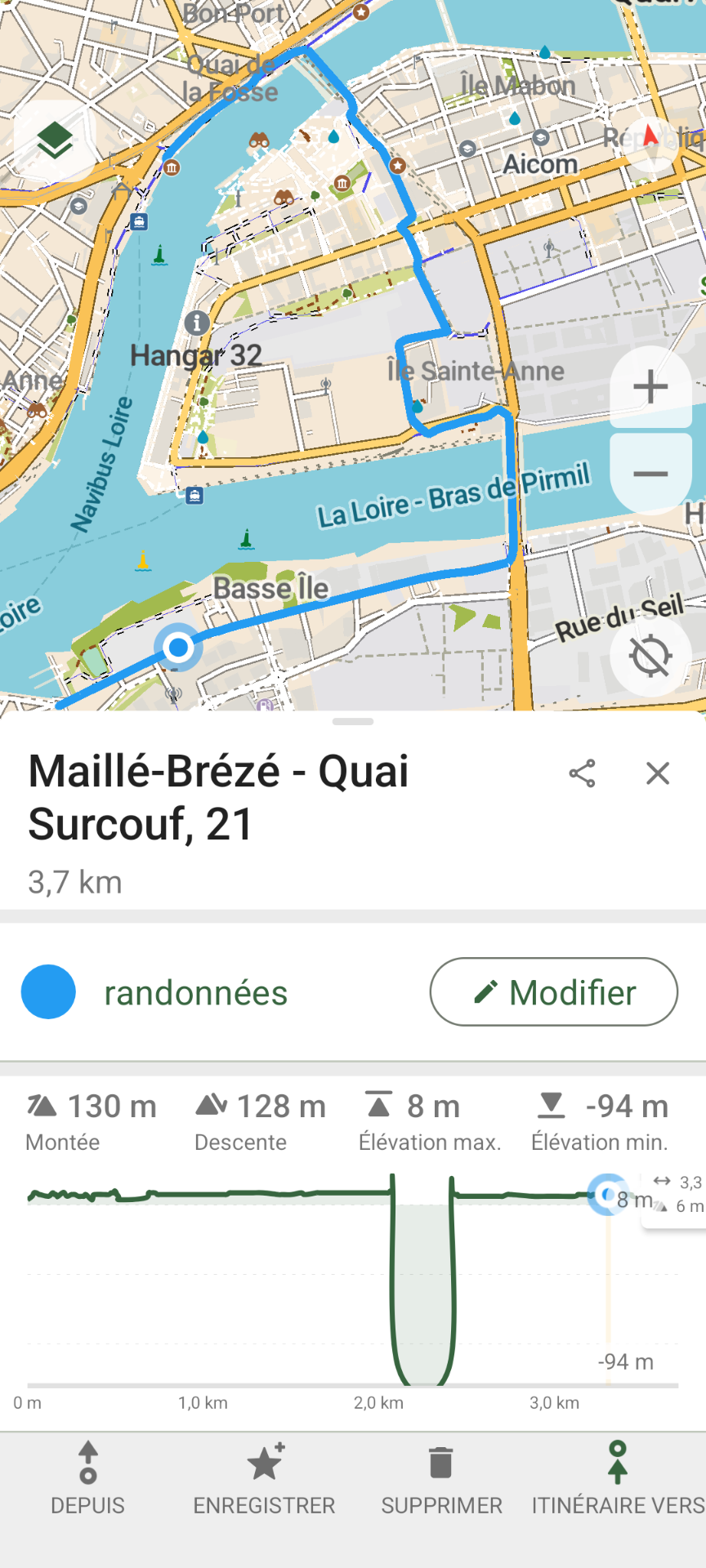Open the randonnées list
This screenshot has height=1568, width=706.
[196, 993]
